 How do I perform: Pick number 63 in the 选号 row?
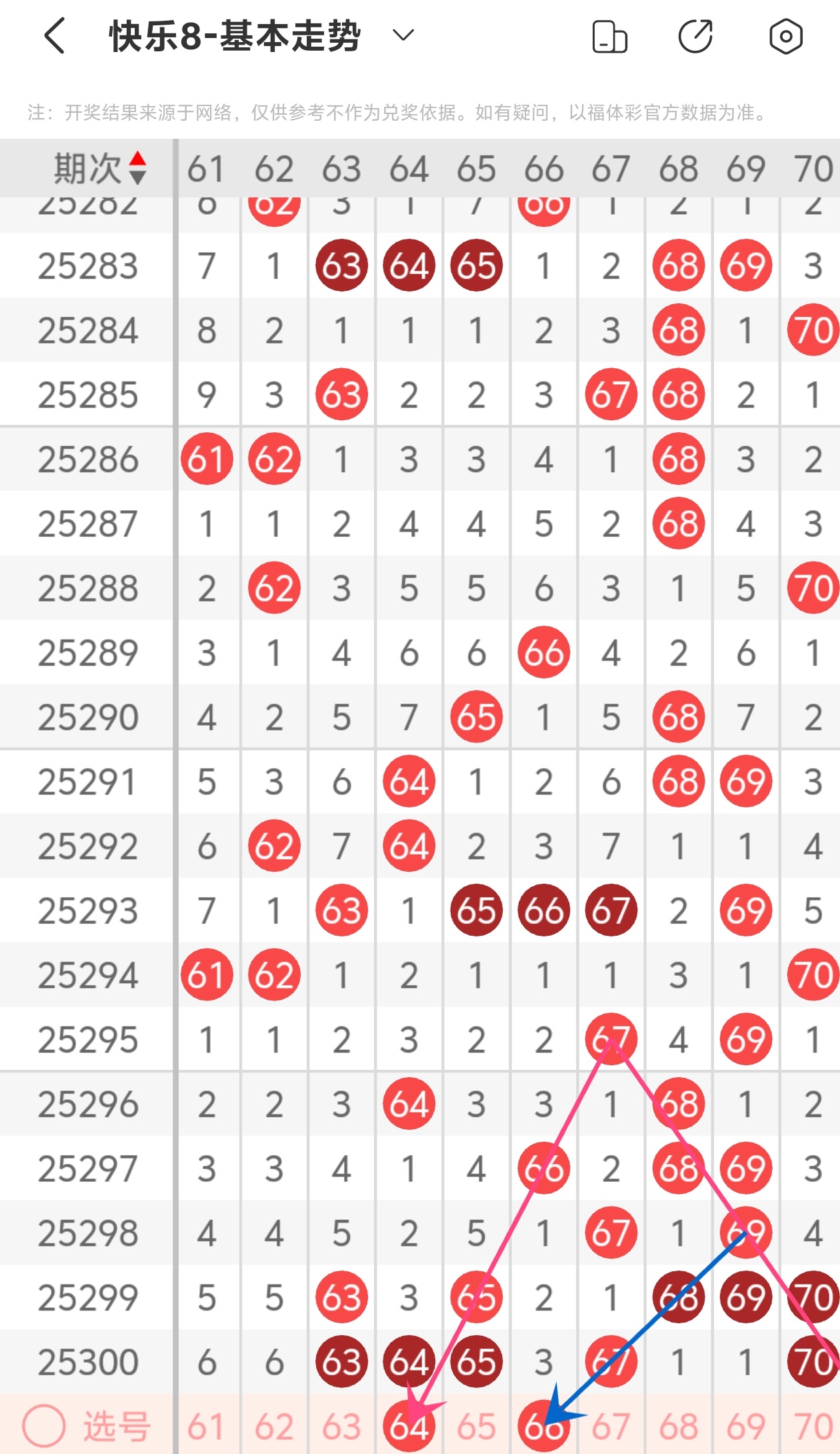341,1427
